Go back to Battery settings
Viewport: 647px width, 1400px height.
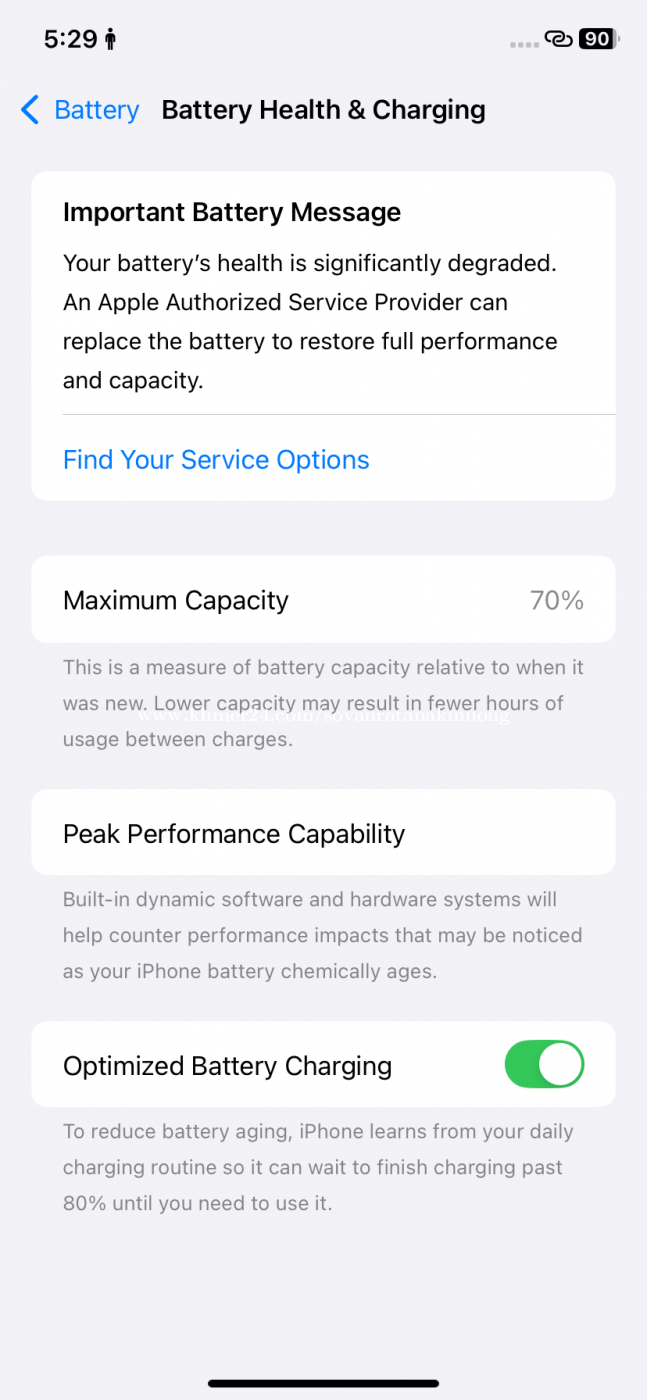click(x=80, y=110)
